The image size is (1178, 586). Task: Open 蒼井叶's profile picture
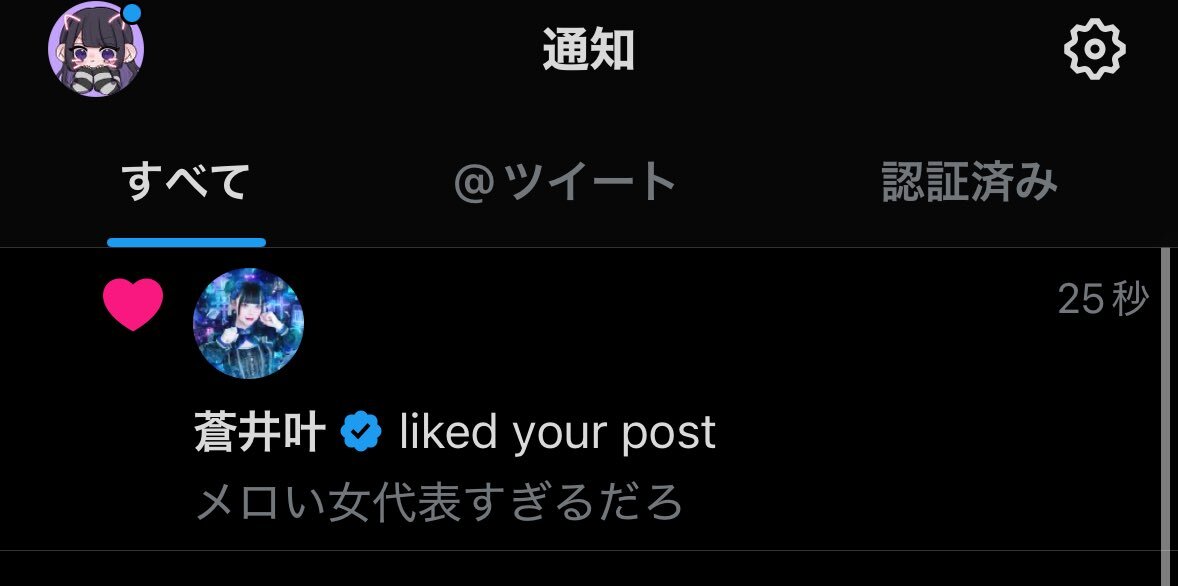[x=248, y=323]
